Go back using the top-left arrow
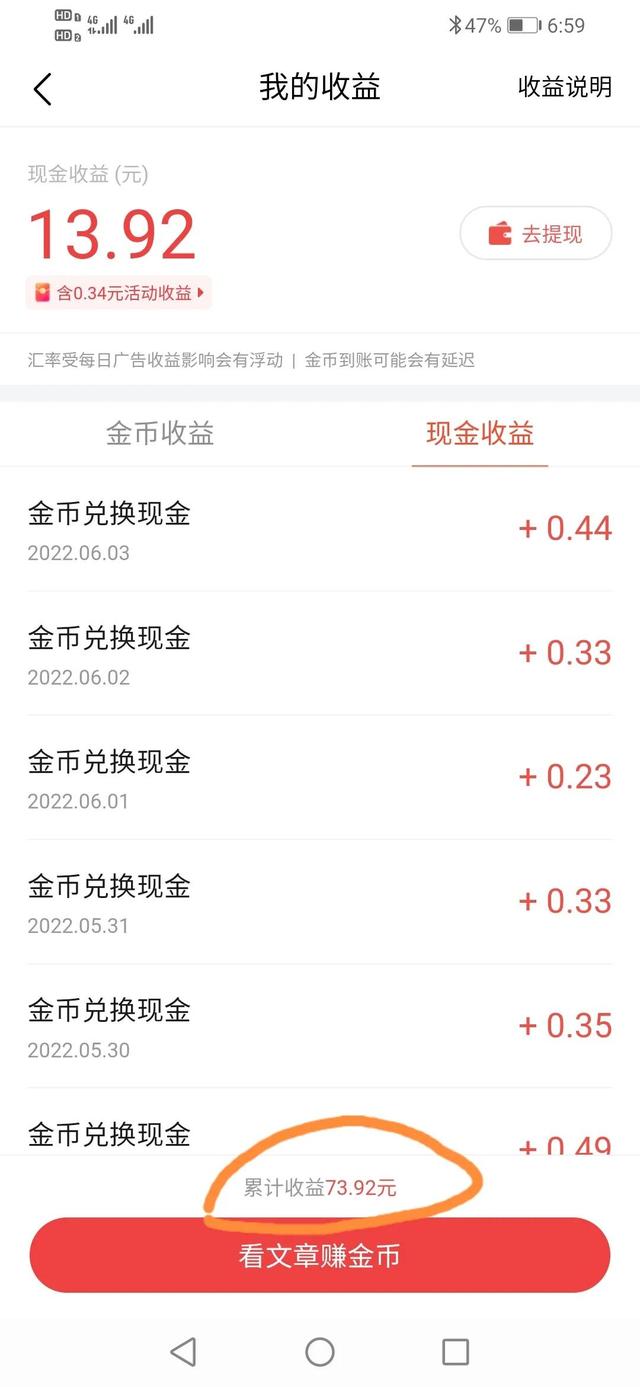The width and height of the screenshot is (640, 1387). 42,88
